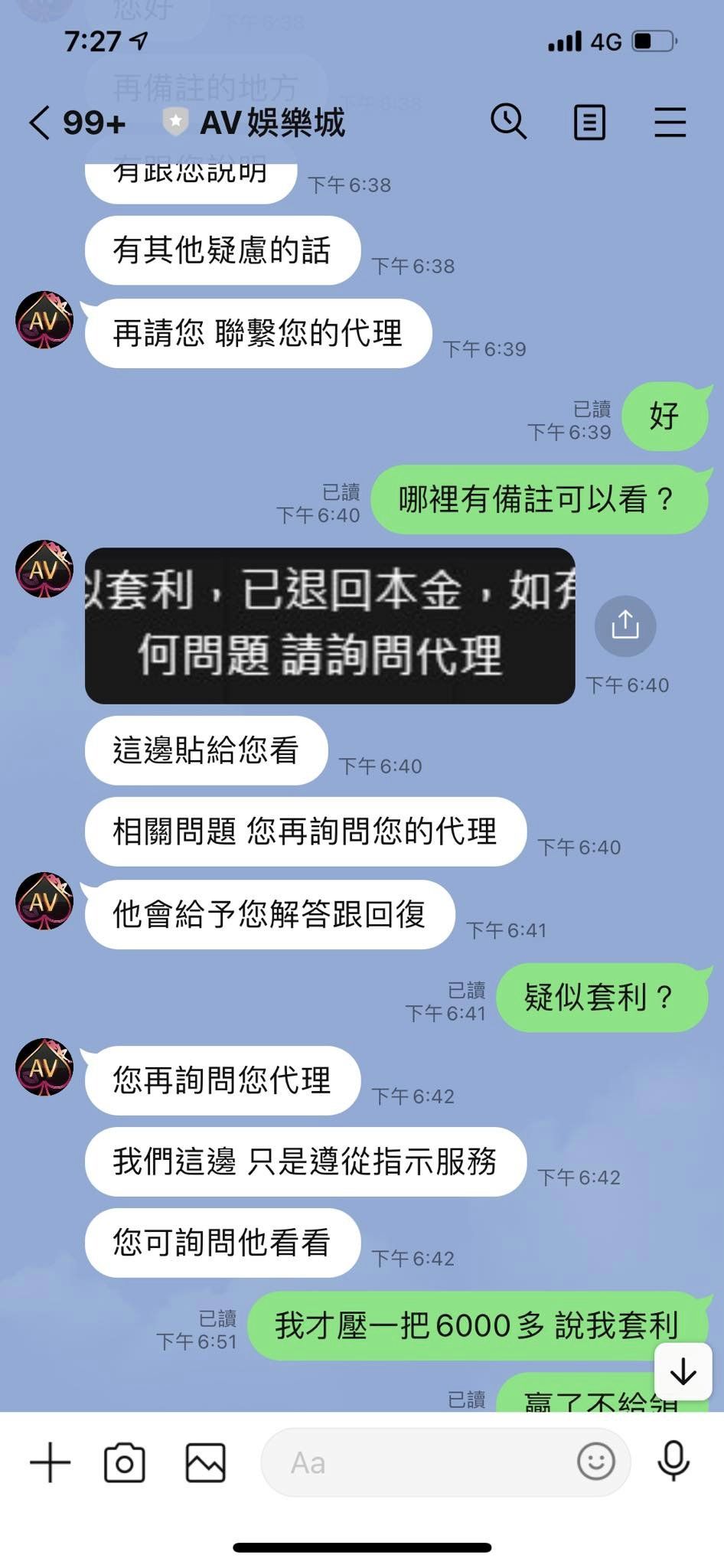Screen dimensions: 724x1568
Task: Open AV profile picture beside 再請您 聯繫您的代理
Action: point(44,320)
